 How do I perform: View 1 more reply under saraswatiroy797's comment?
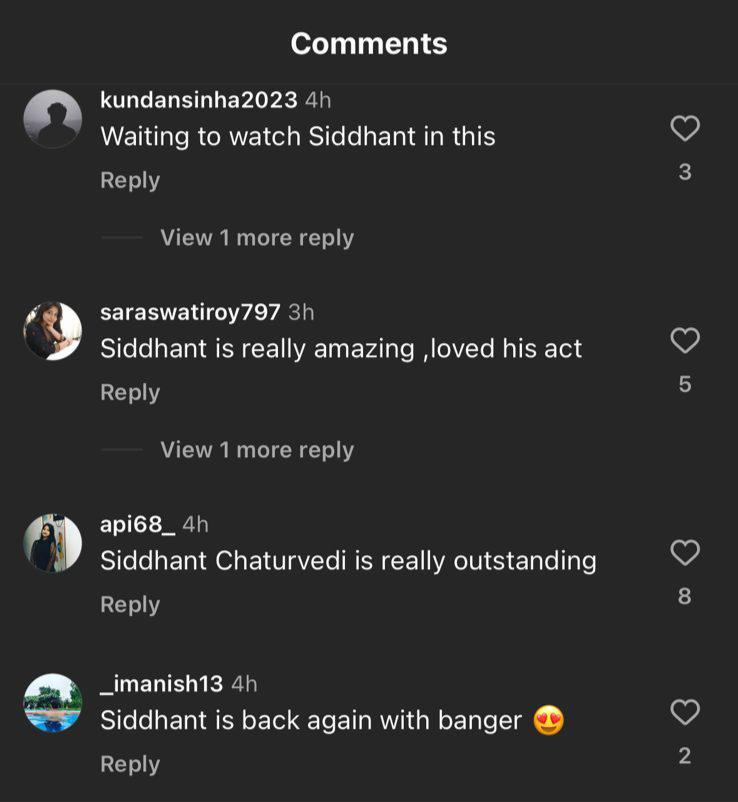tap(257, 450)
